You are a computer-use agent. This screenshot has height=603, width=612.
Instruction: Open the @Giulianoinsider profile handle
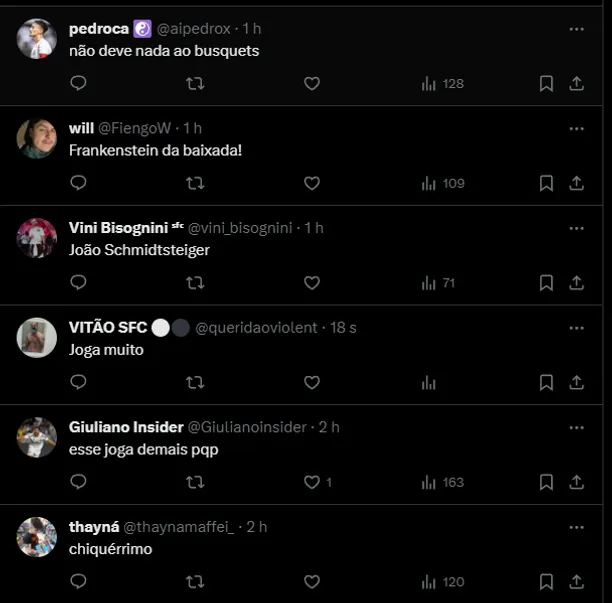click(x=247, y=427)
